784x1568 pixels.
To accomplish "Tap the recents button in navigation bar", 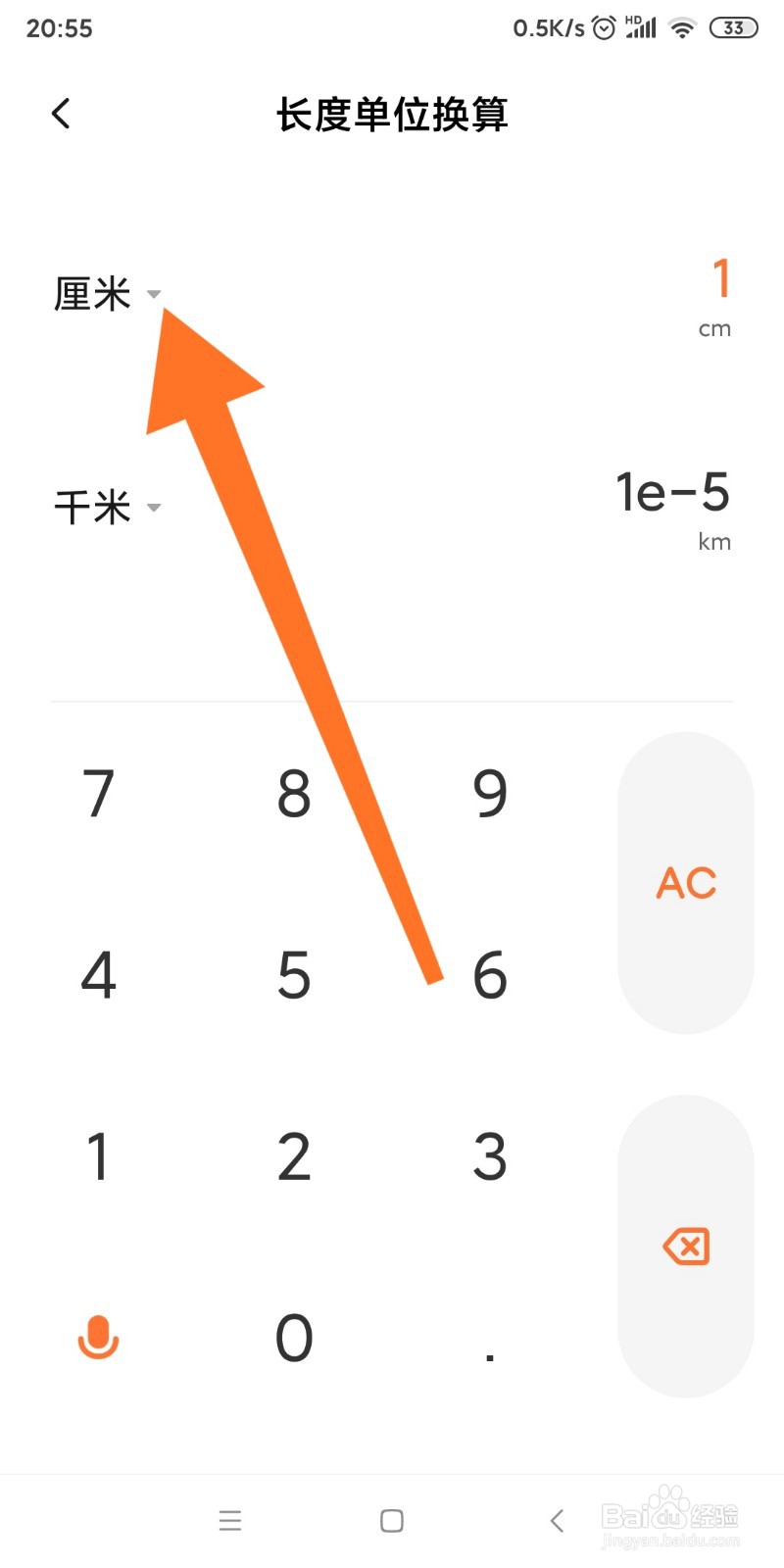I will (230, 1520).
